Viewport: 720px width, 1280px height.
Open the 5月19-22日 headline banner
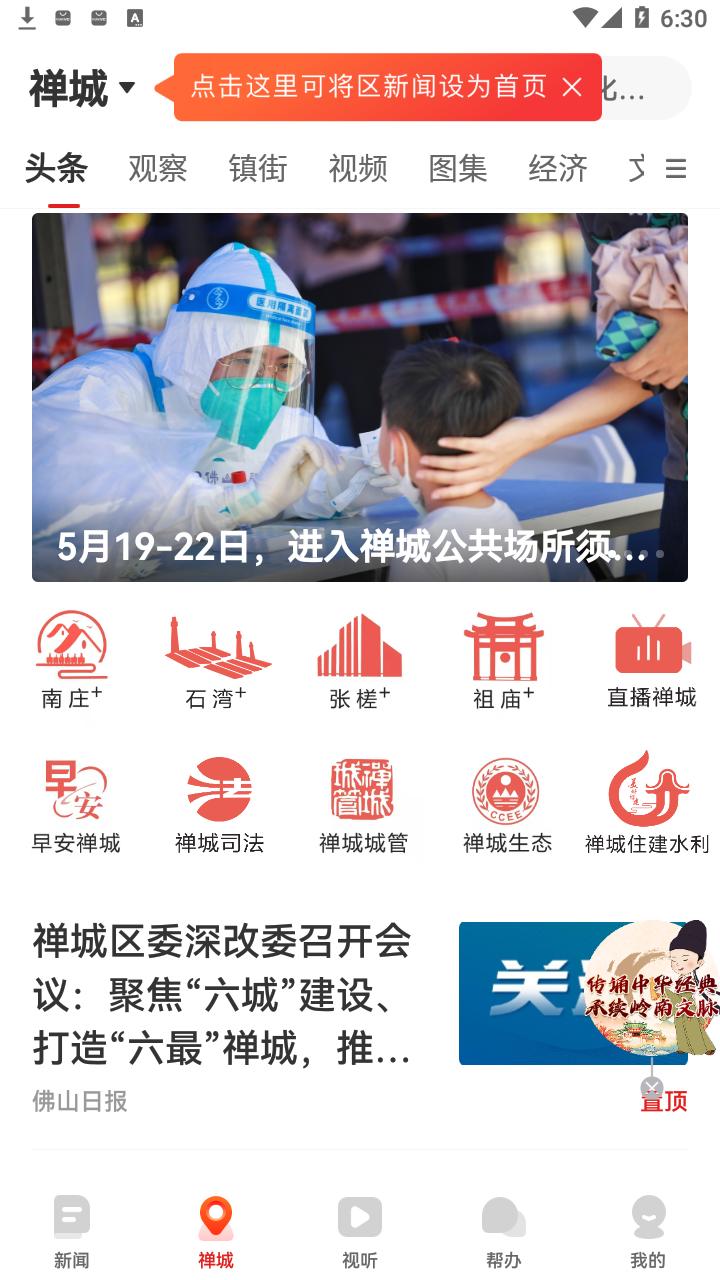[x=360, y=397]
